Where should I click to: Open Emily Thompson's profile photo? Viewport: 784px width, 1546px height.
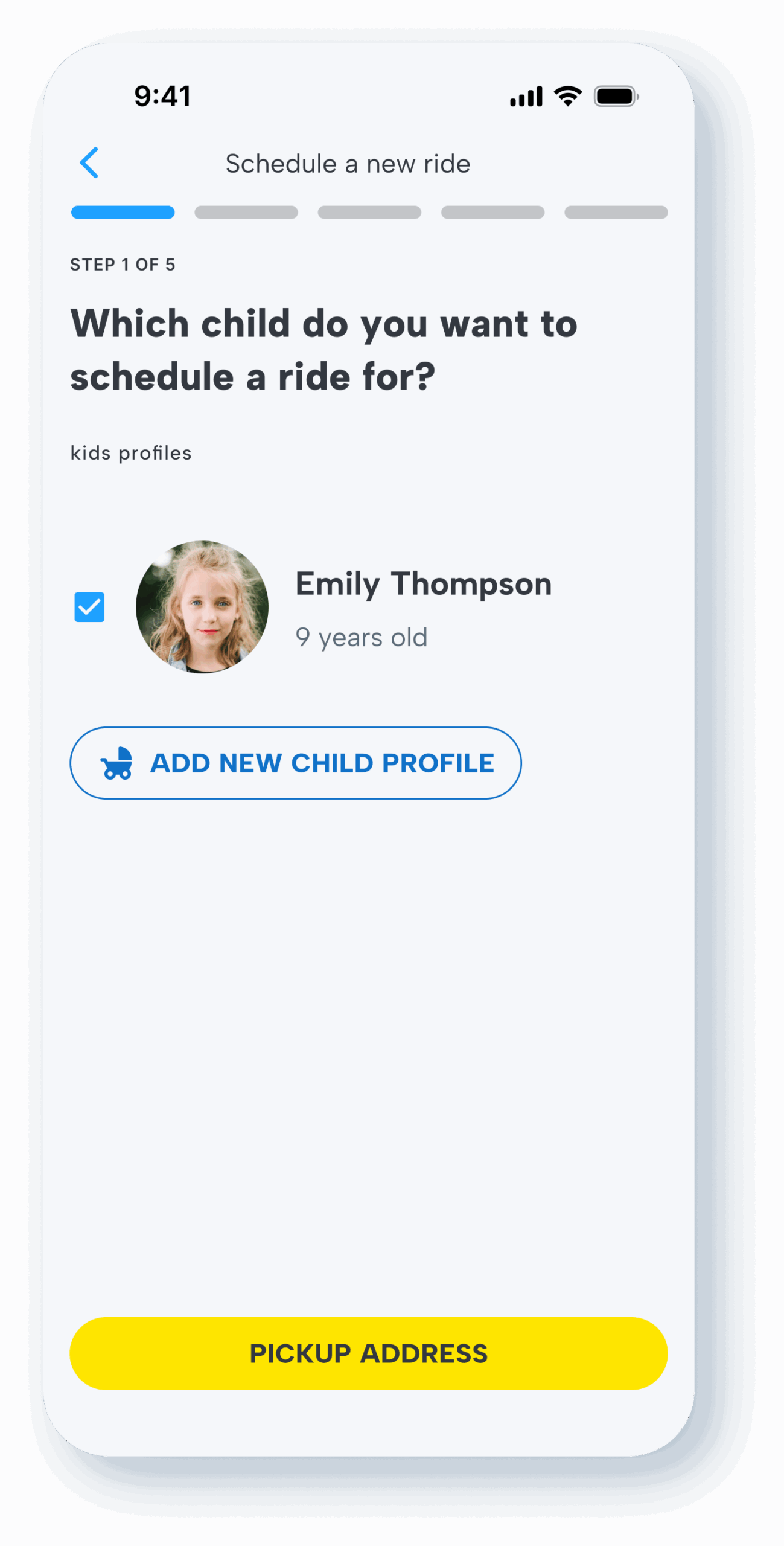pyautogui.click(x=202, y=607)
